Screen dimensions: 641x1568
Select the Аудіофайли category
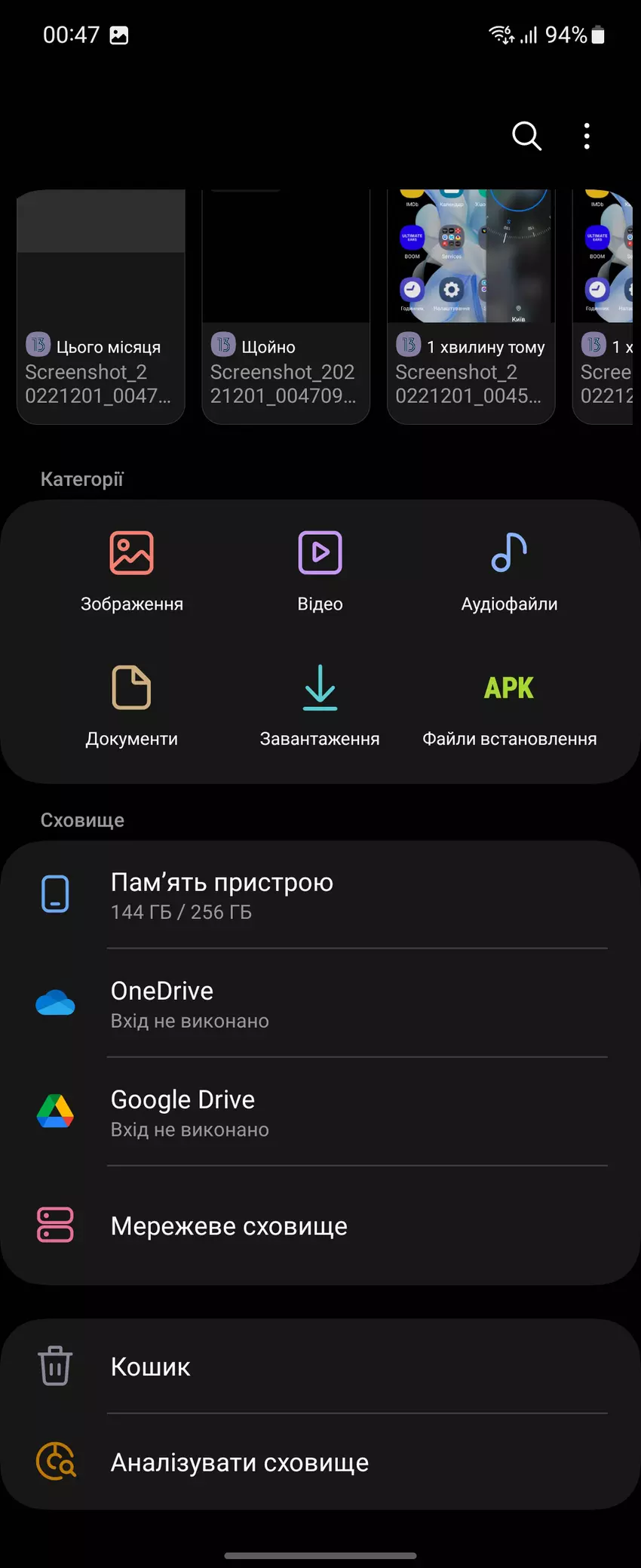[509, 570]
